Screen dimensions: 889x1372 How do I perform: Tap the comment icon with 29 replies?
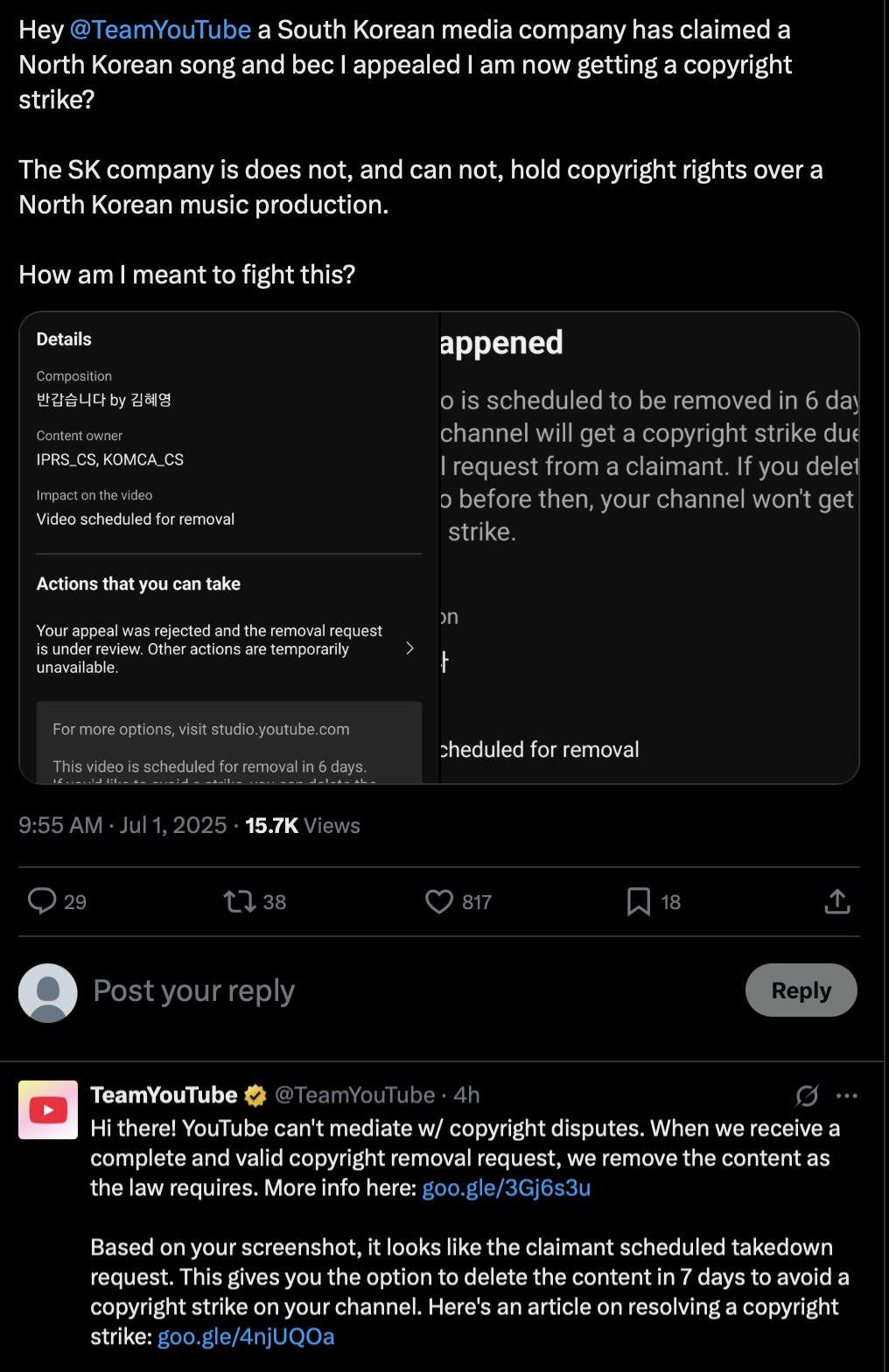pyautogui.click(x=42, y=901)
